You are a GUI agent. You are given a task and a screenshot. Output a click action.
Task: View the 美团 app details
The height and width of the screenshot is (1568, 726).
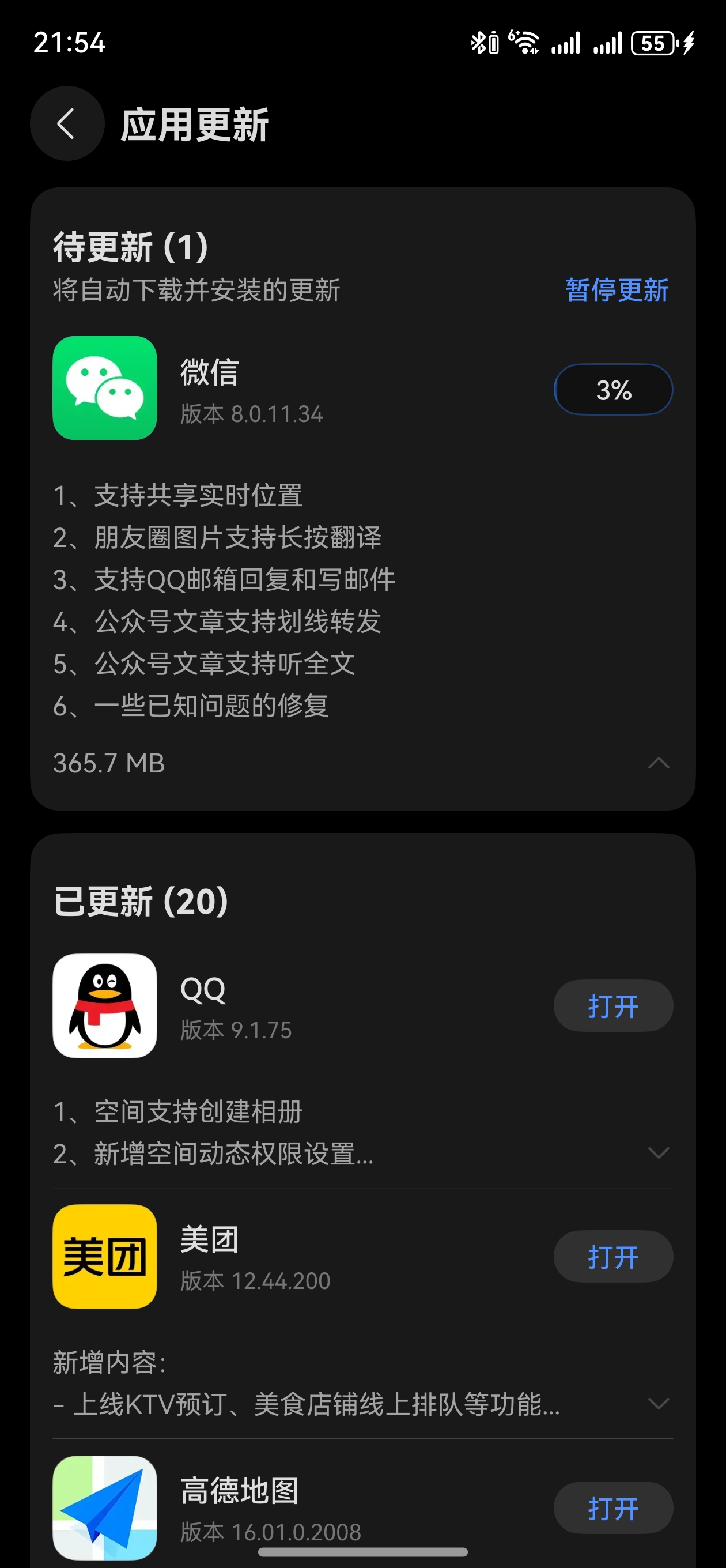(x=105, y=1256)
